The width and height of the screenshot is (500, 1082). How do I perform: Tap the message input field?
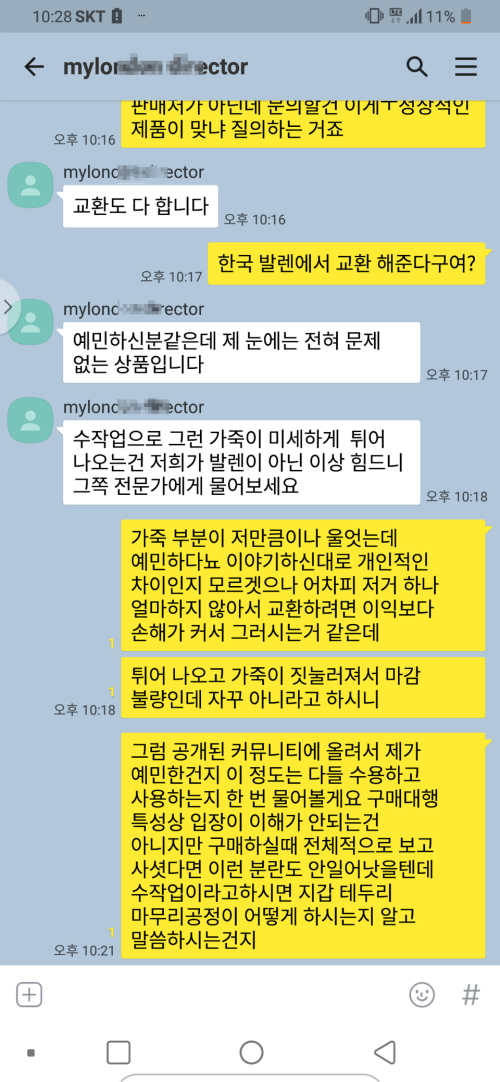click(x=225, y=994)
